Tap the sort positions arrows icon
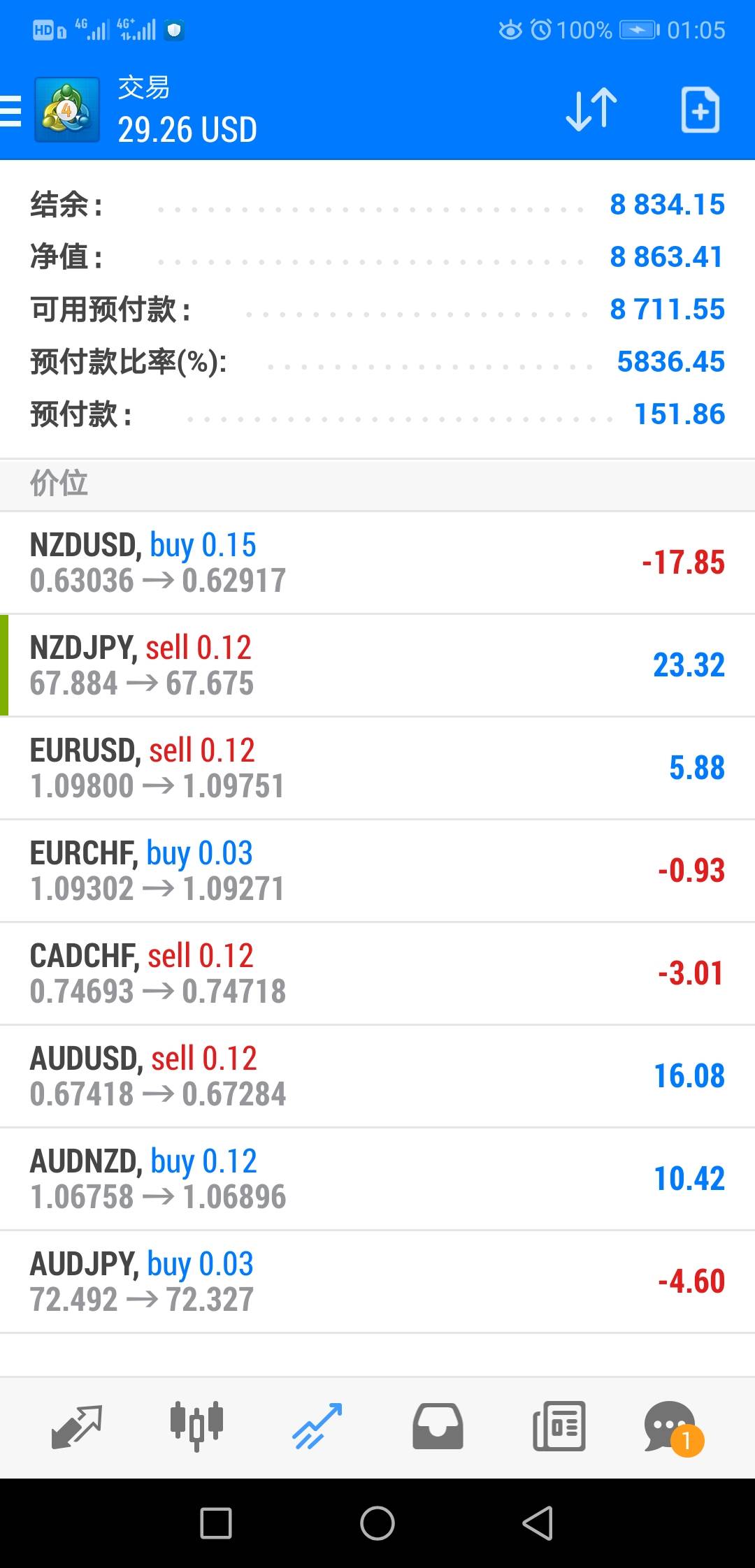The height and width of the screenshot is (1568, 755). (x=591, y=110)
